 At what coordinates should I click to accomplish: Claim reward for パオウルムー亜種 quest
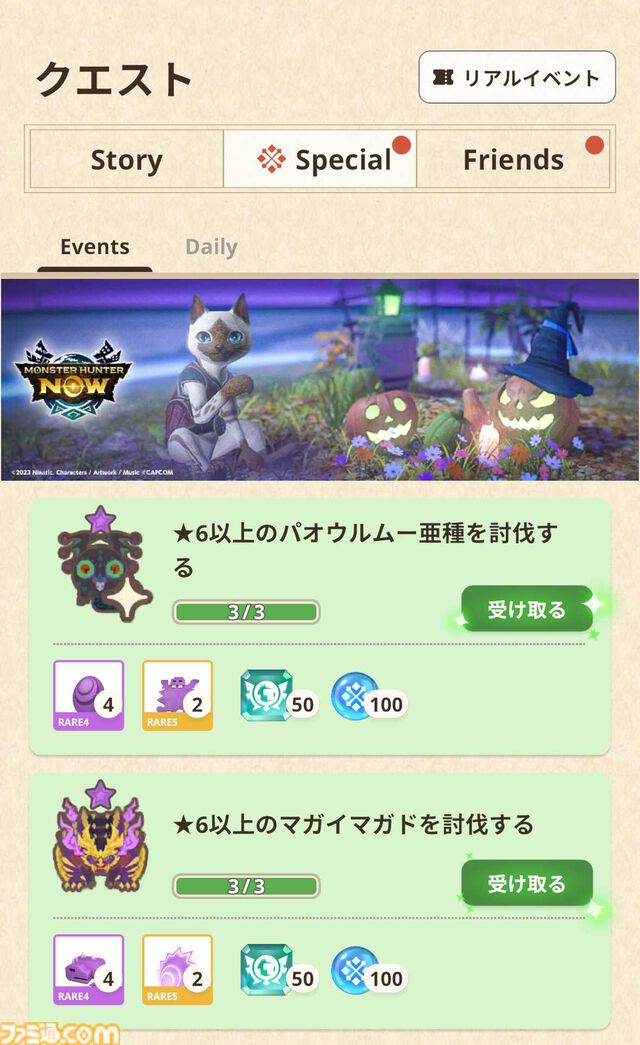tap(527, 609)
